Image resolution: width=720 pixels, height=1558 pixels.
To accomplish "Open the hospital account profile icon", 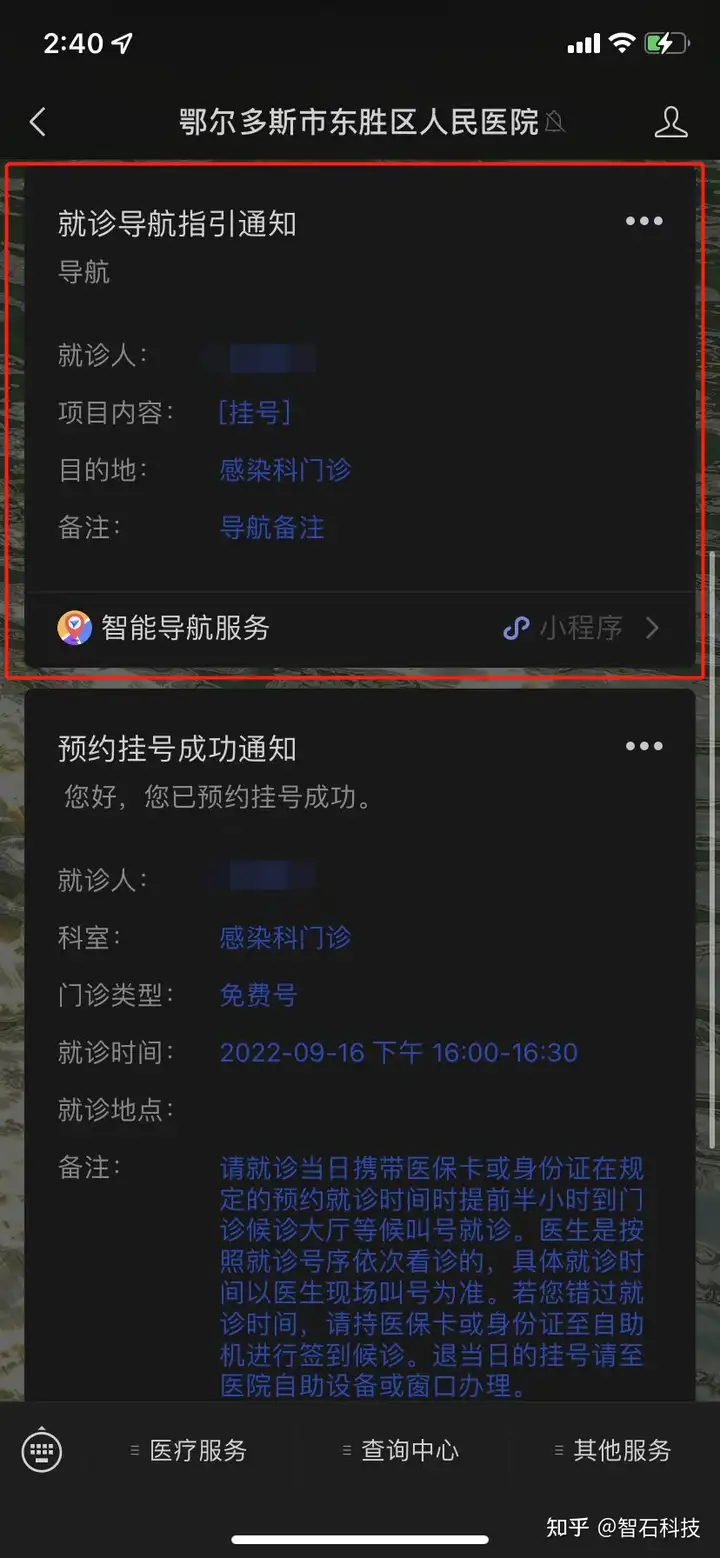I will (x=671, y=122).
